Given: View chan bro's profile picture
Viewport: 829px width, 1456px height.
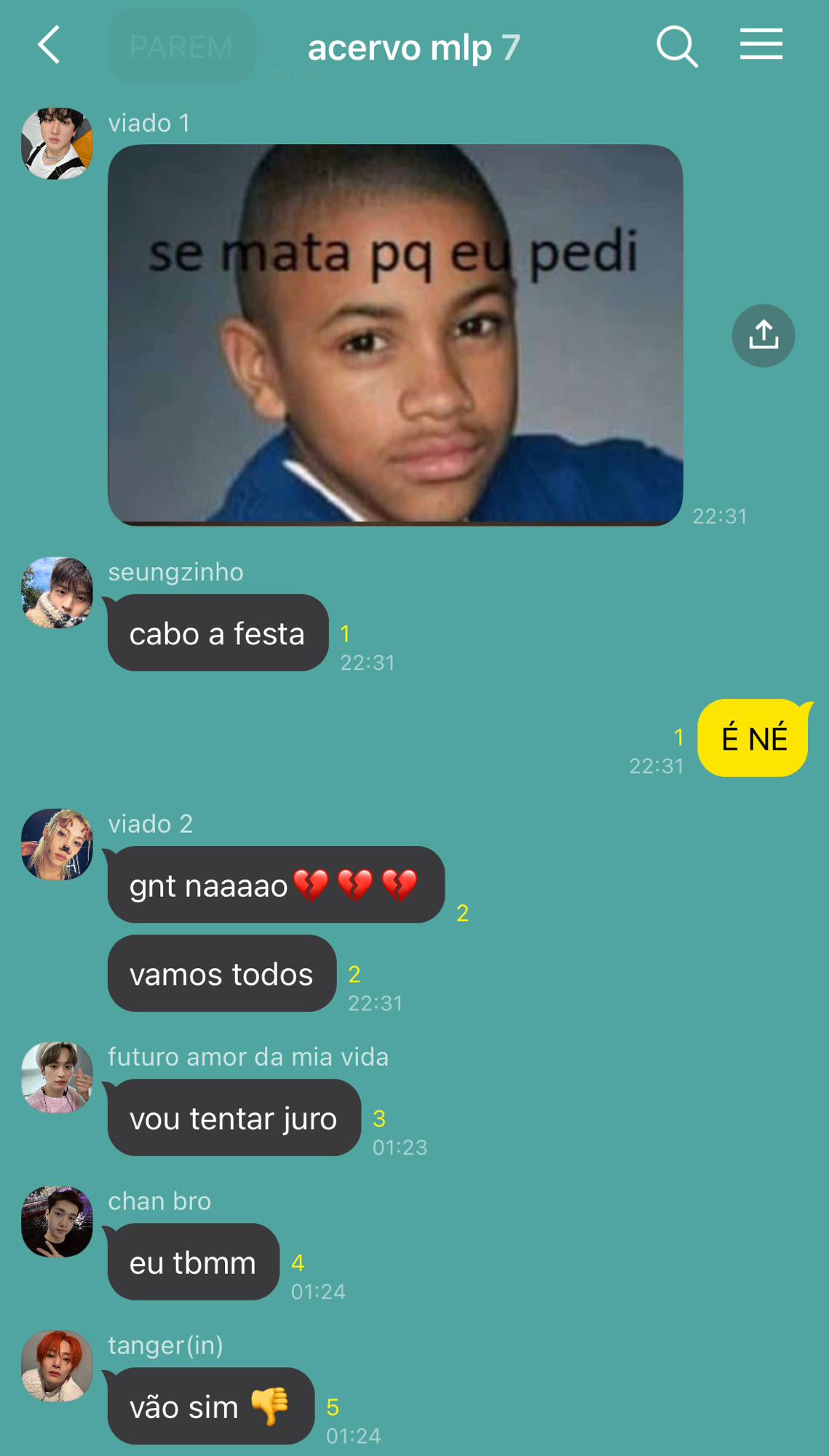Looking at the screenshot, I should (57, 1222).
